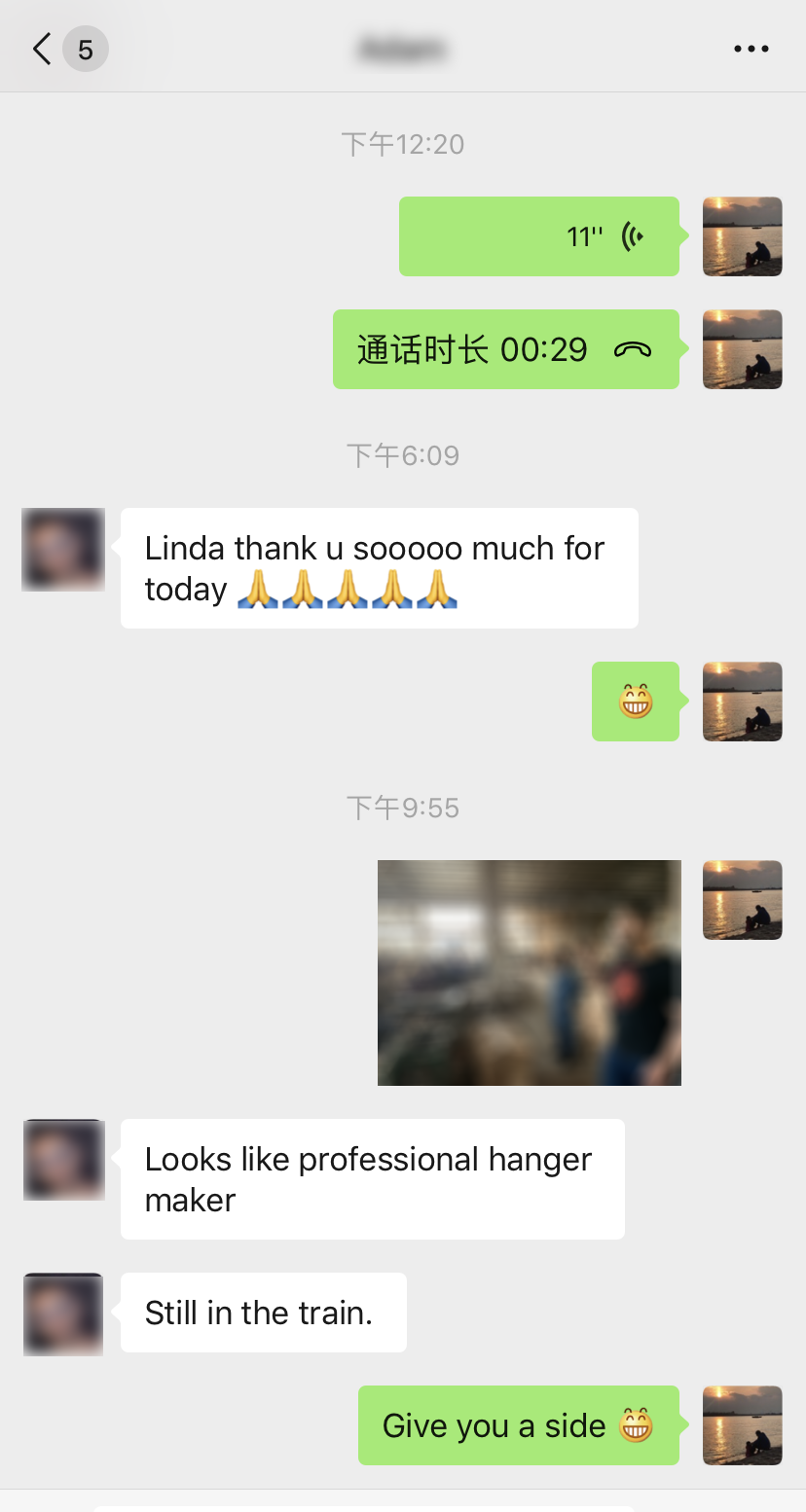Open the blurred photo sent at 9:55
Viewport: 806px width, 1512px height.
click(529, 972)
